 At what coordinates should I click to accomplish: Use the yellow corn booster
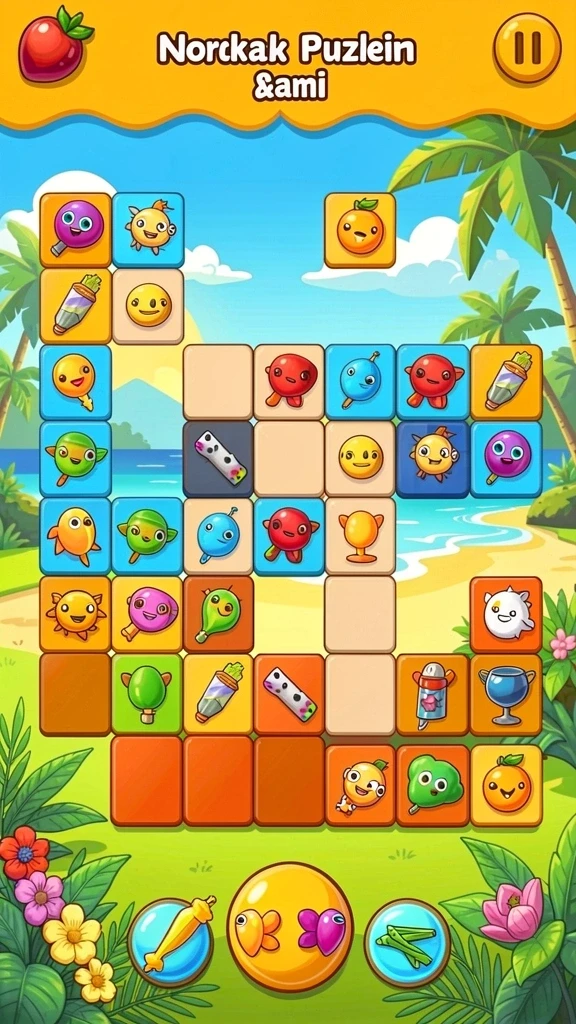point(171,940)
